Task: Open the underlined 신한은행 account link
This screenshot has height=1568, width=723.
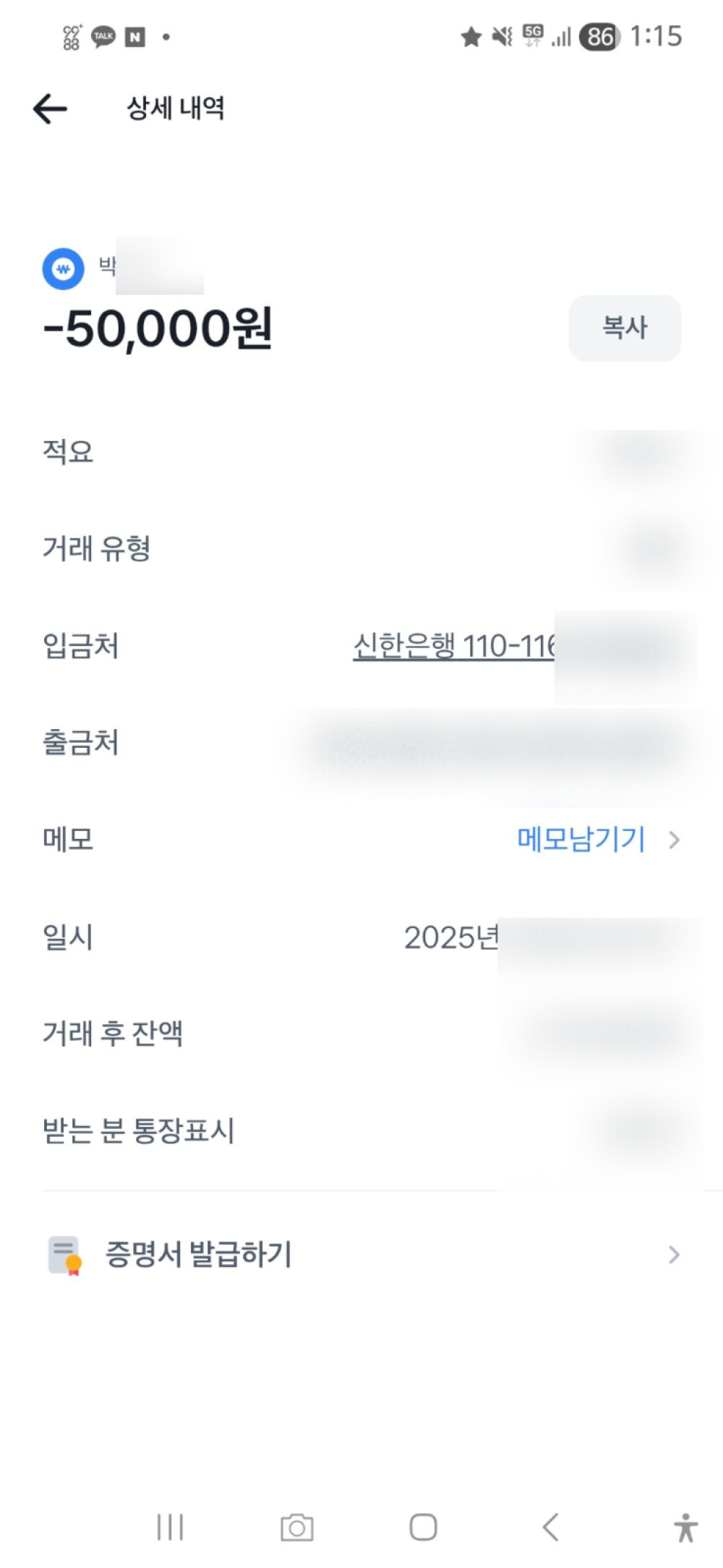Action: point(454,646)
